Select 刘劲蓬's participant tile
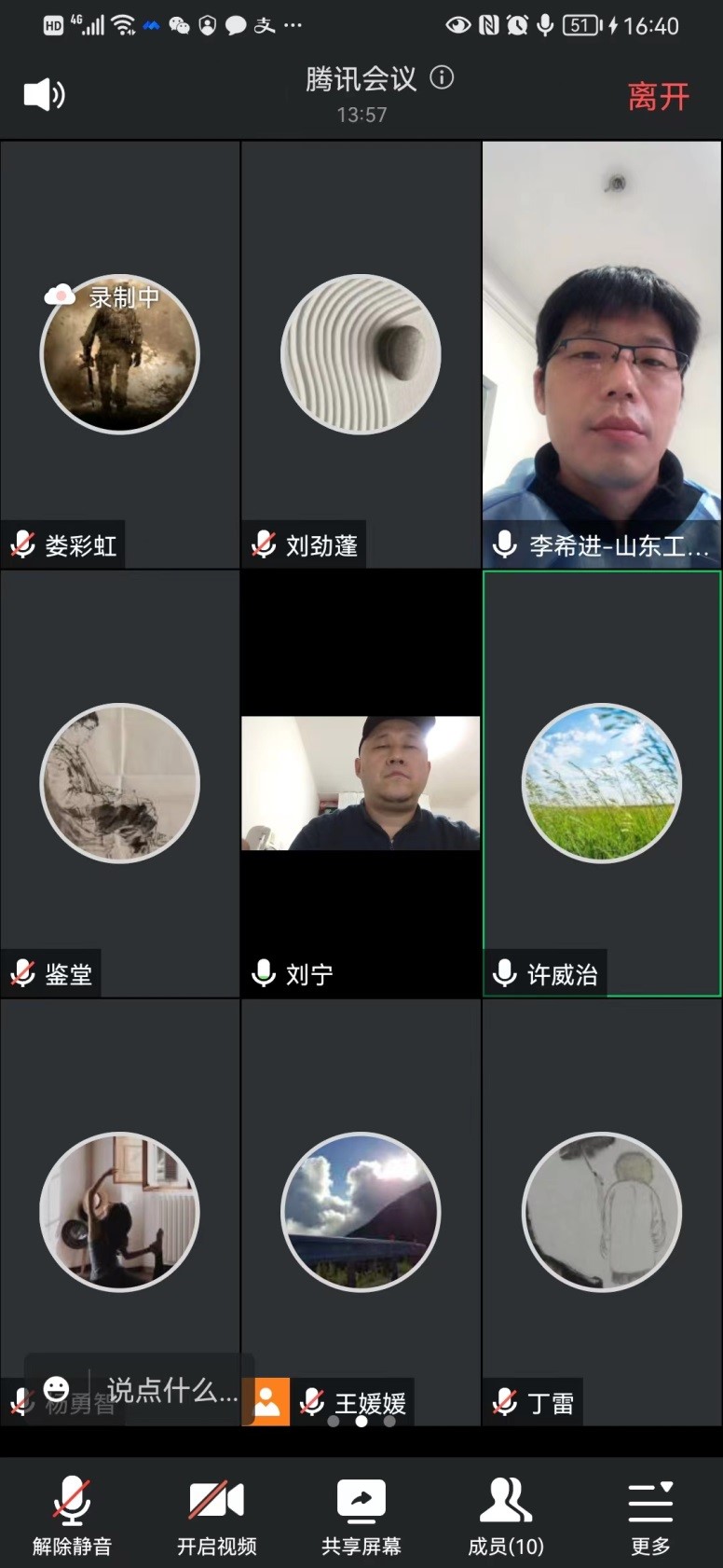 tap(361, 354)
